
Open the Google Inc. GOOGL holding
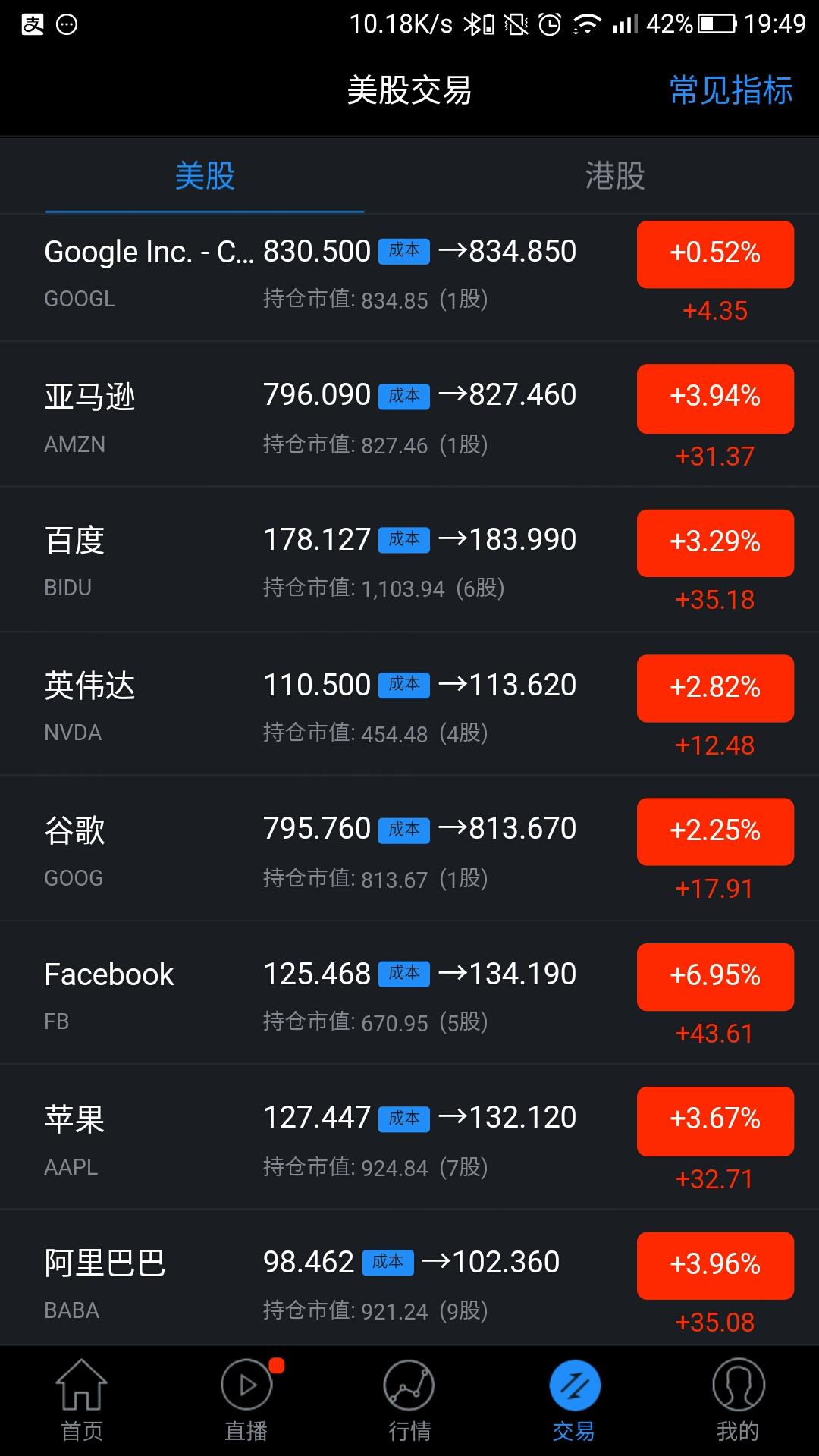coord(303,275)
